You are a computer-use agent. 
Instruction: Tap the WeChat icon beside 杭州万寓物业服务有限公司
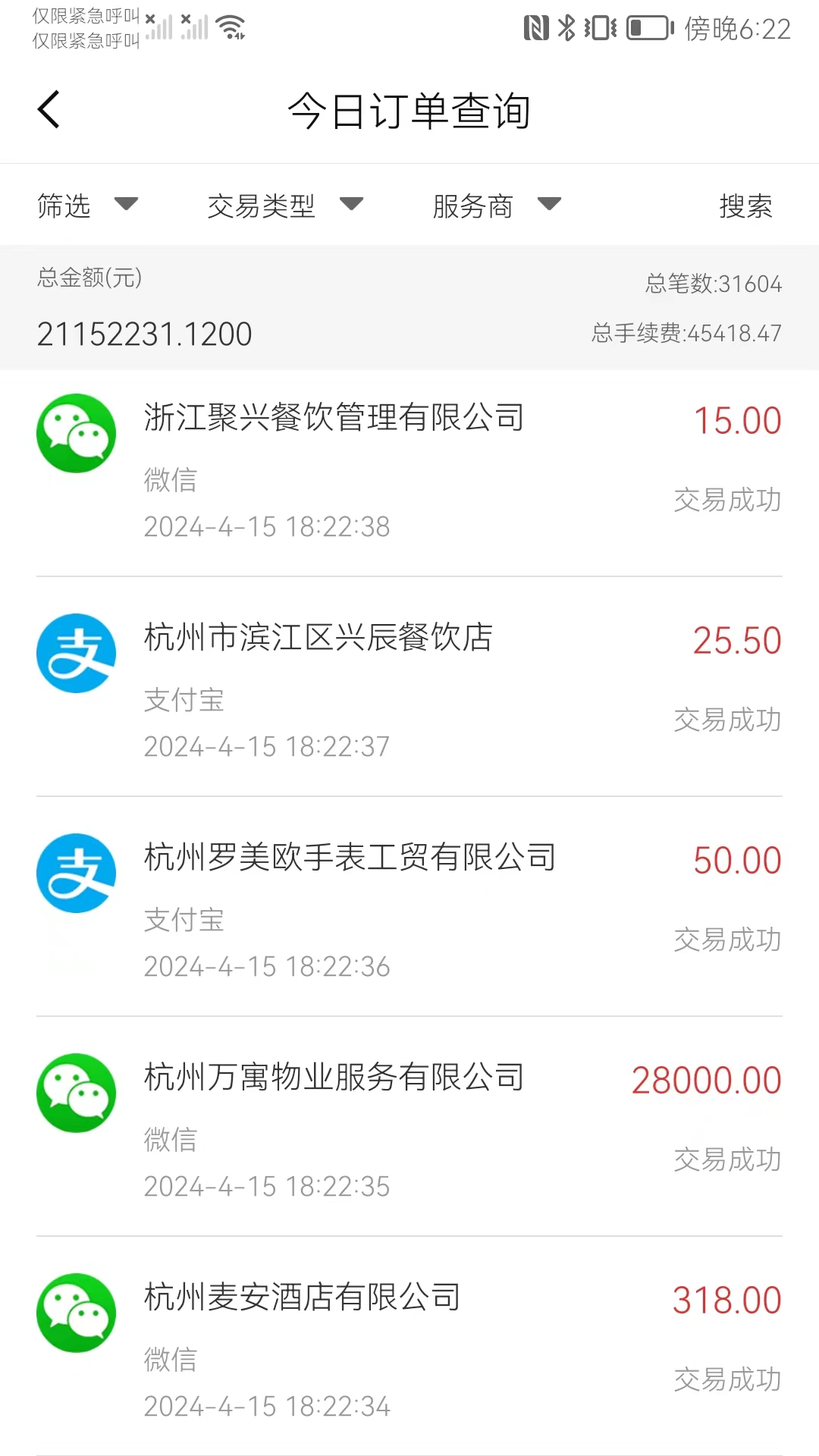point(76,1094)
